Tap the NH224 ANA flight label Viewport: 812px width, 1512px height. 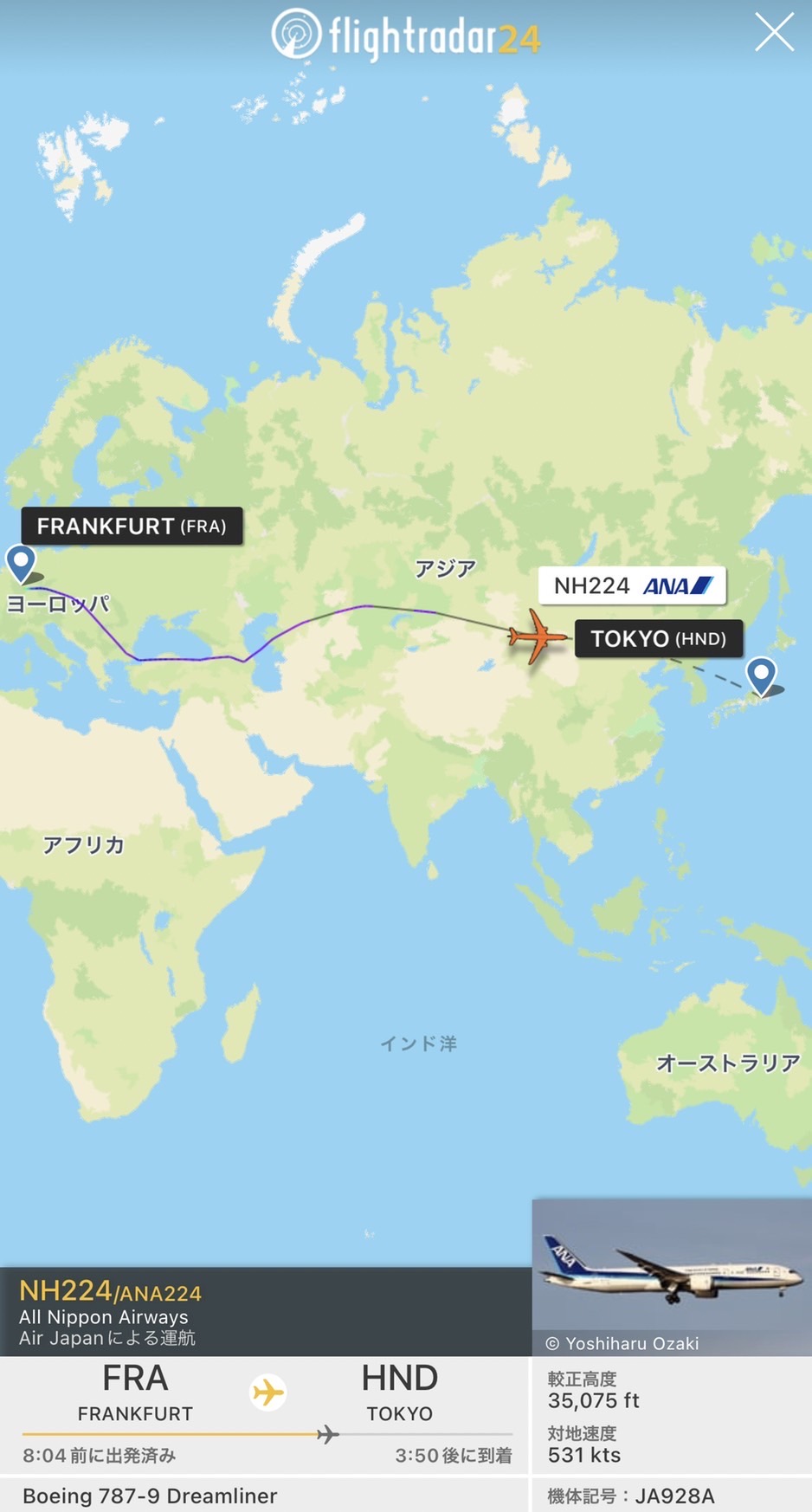click(632, 586)
